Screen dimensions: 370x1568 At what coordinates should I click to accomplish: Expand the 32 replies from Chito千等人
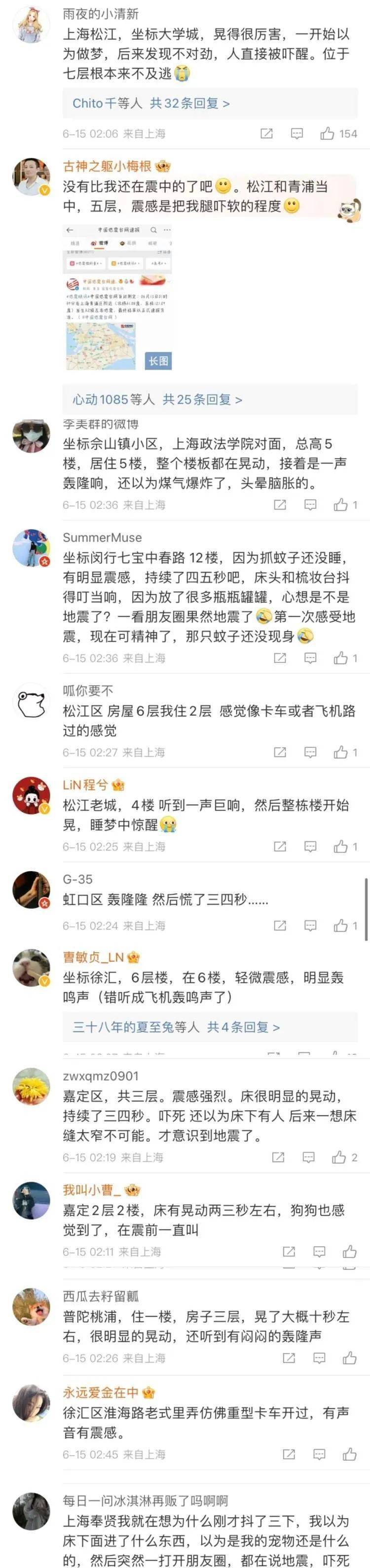click(x=151, y=104)
